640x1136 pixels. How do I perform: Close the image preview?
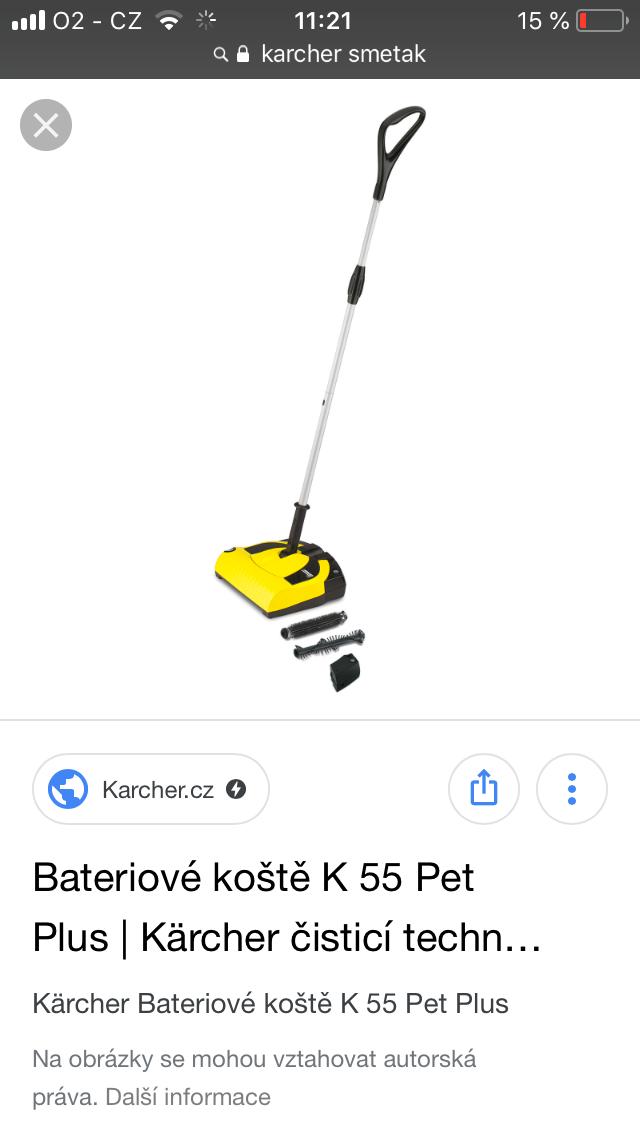point(46,125)
